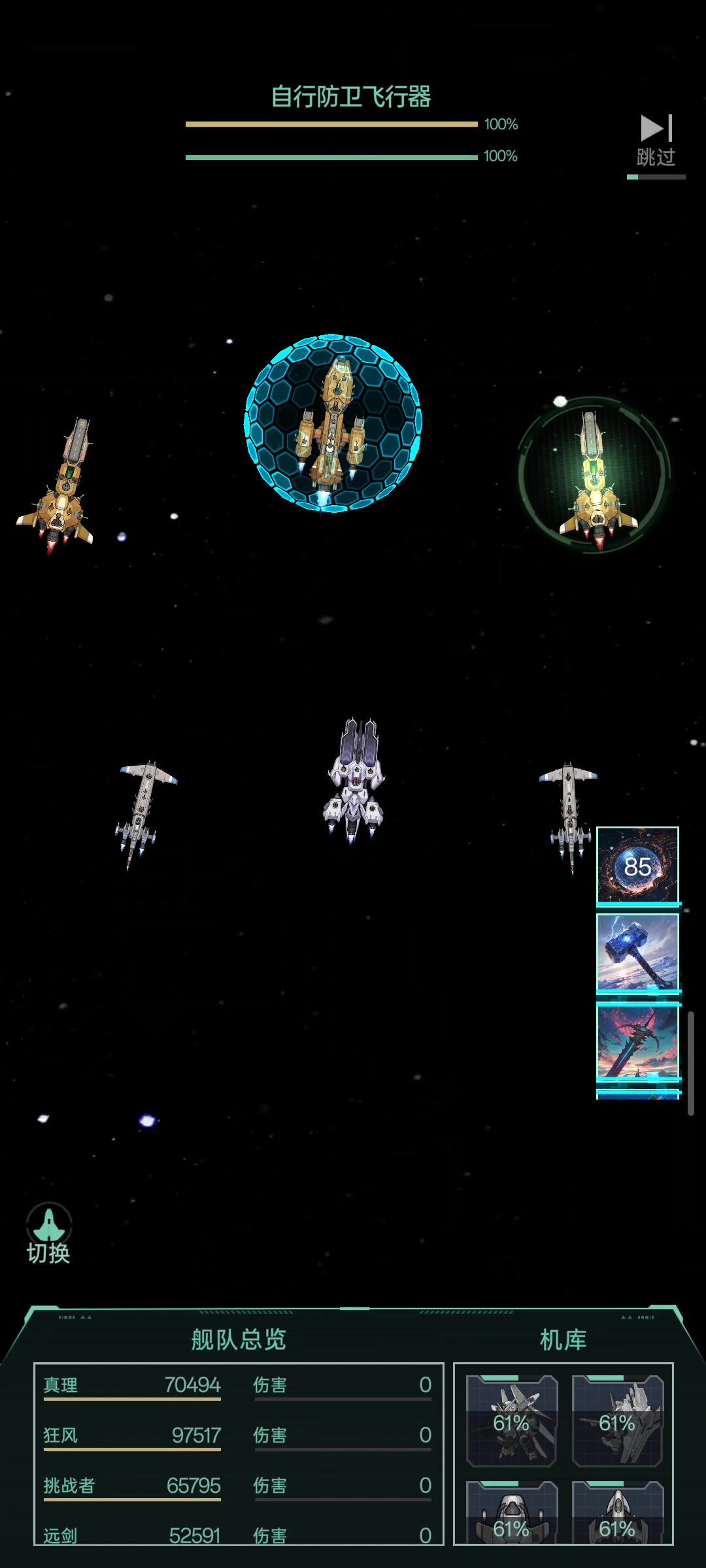Activate the dark sword skill card
The image size is (706, 1568).
[x=637, y=1042]
